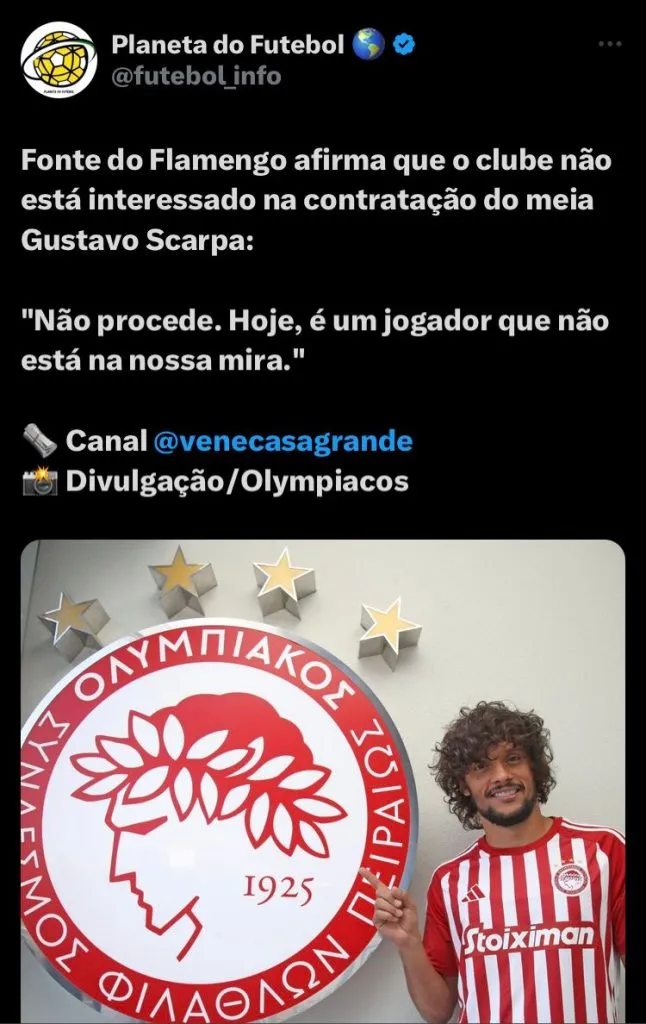
Task: Open the post's three-dot overflow menu
Action: coord(609,45)
